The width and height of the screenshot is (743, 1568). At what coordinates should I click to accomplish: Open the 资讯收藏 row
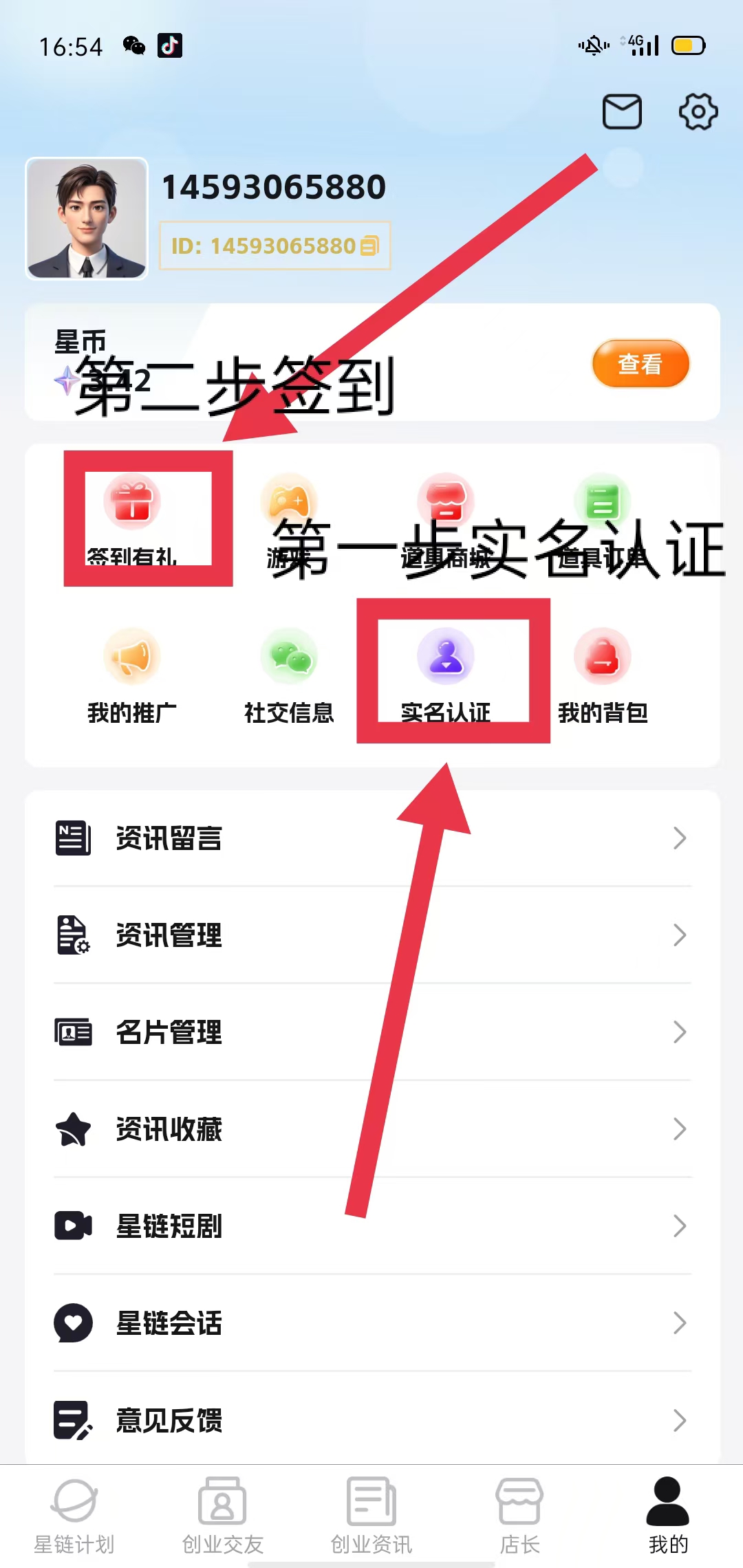[372, 1129]
